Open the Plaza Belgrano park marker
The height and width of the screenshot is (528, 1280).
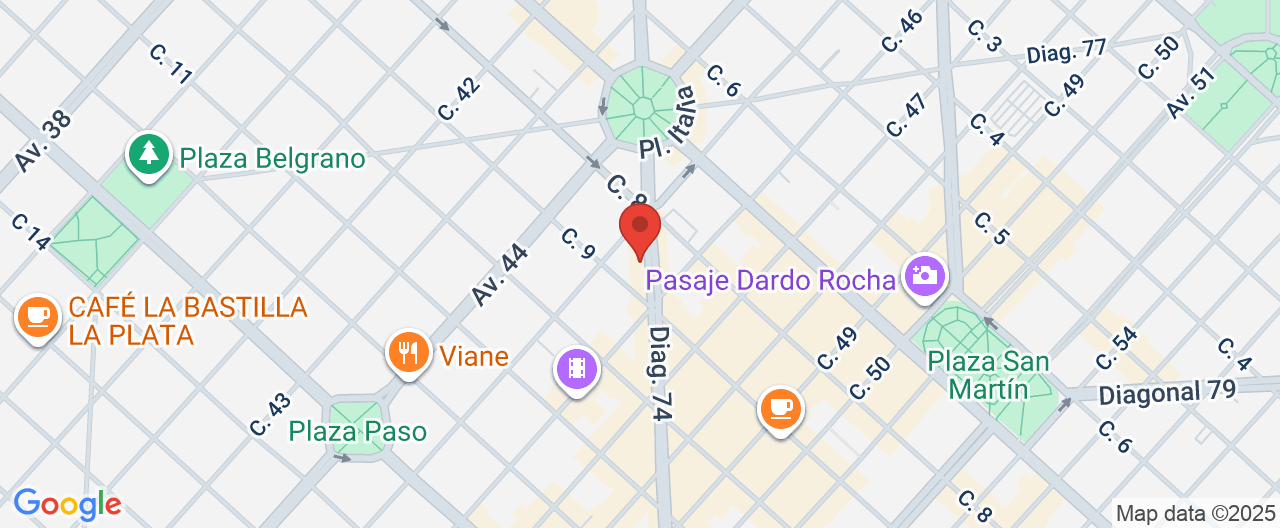click(149, 155)
